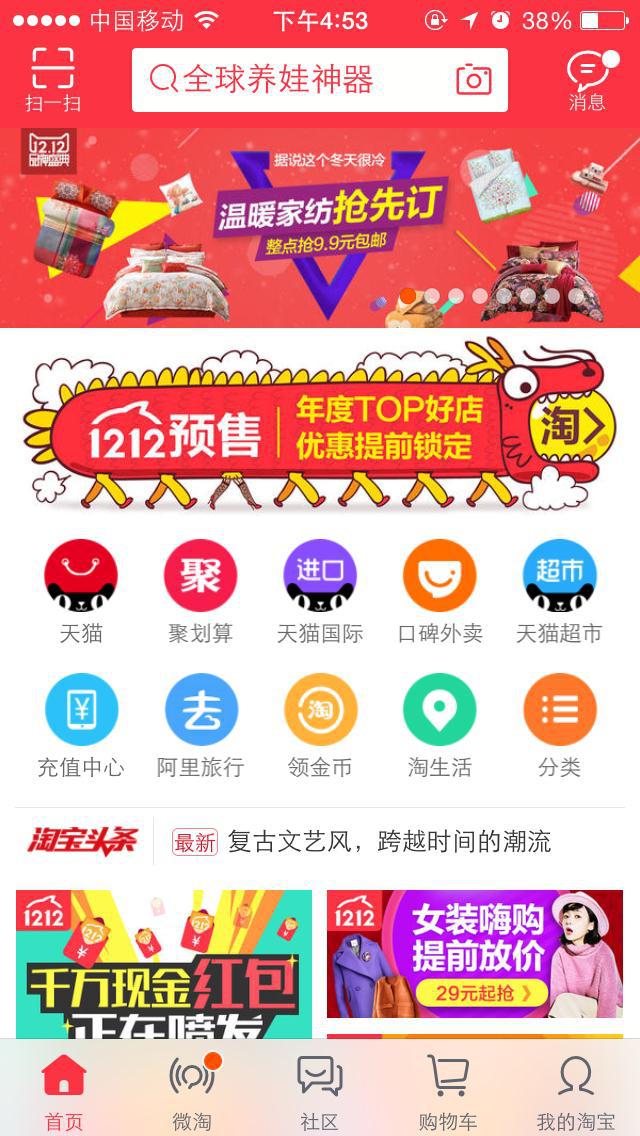Open the 千万现金红包 promo card

click(164, 962)
